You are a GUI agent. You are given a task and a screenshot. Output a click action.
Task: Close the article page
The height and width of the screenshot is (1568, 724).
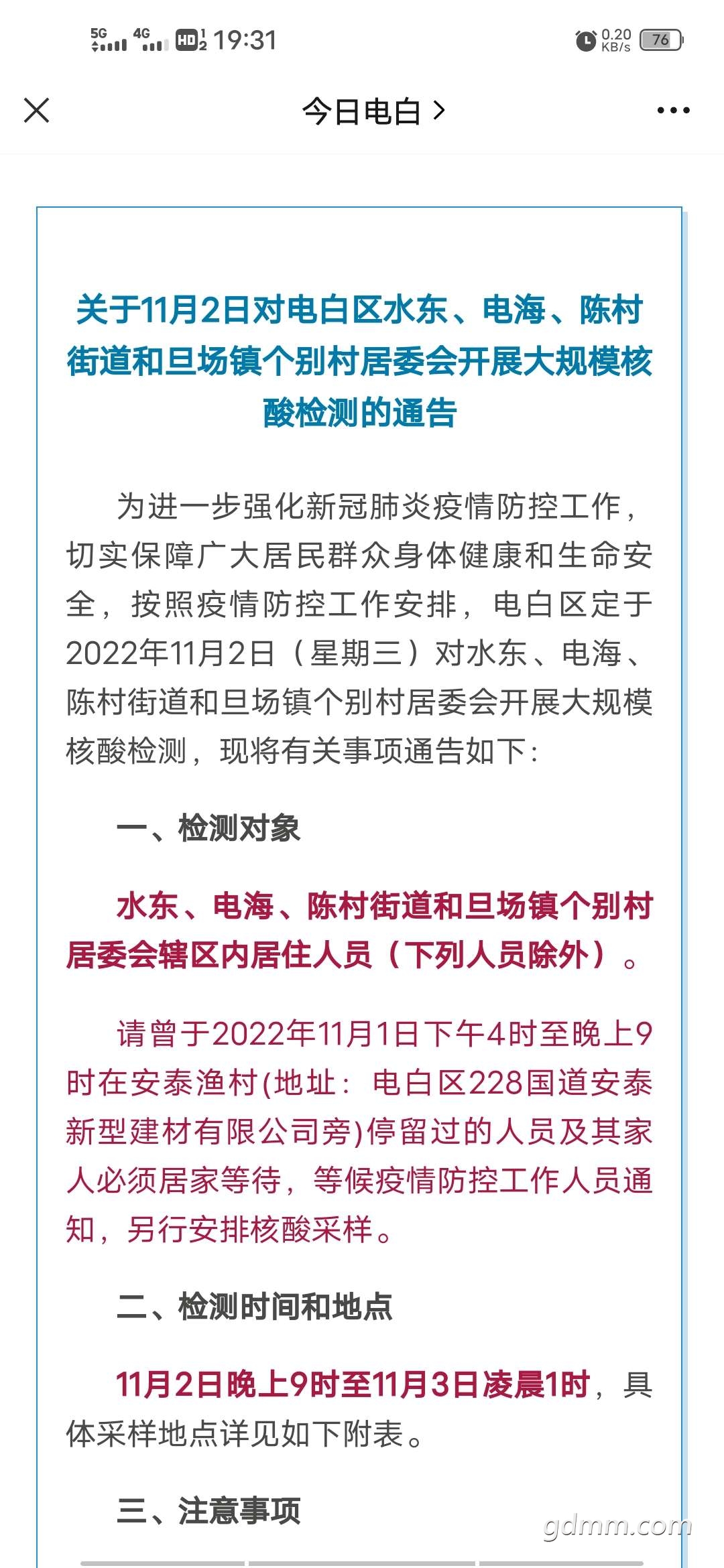[36, 111]
